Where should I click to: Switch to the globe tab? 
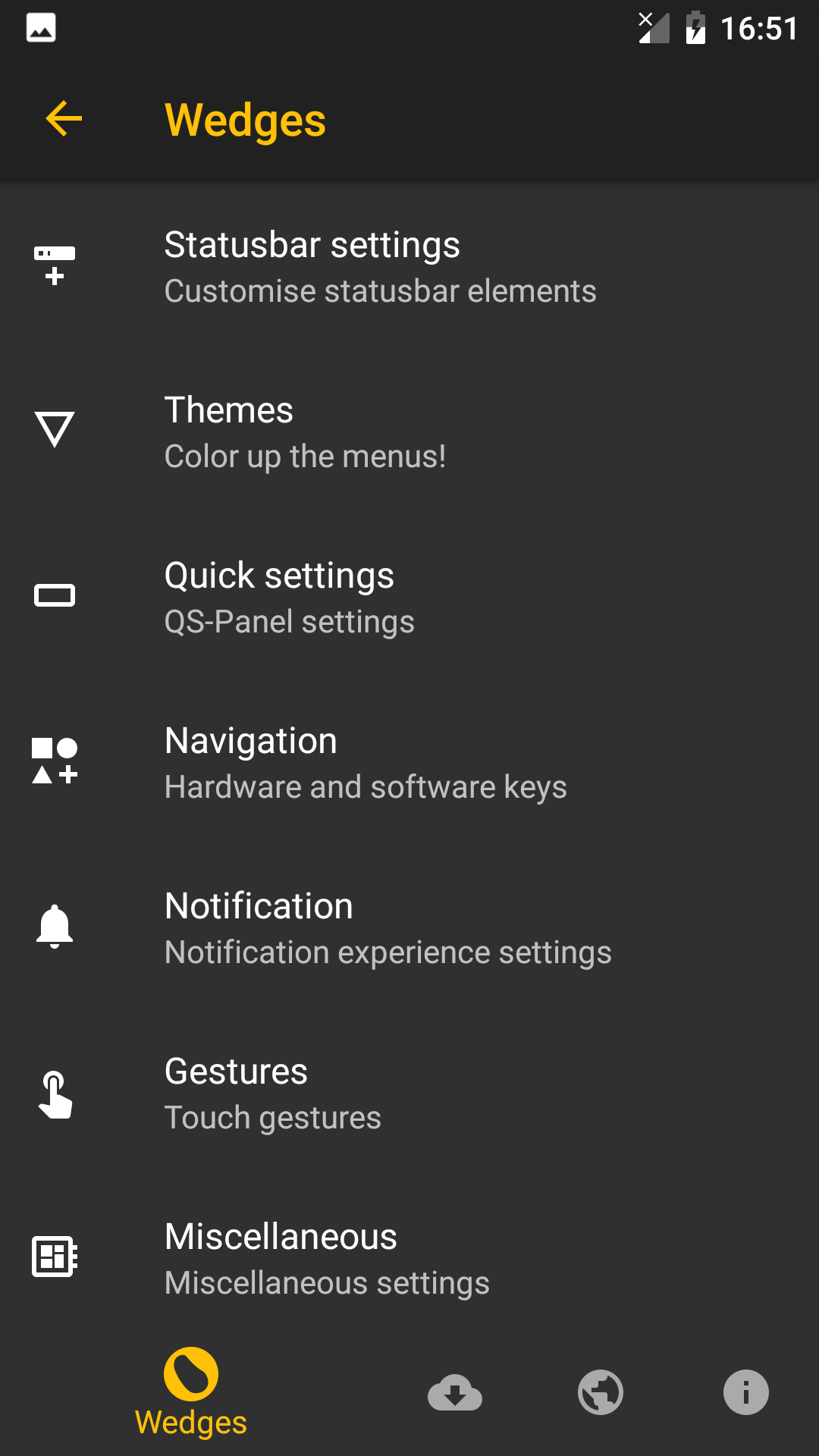coord(601,1393)
